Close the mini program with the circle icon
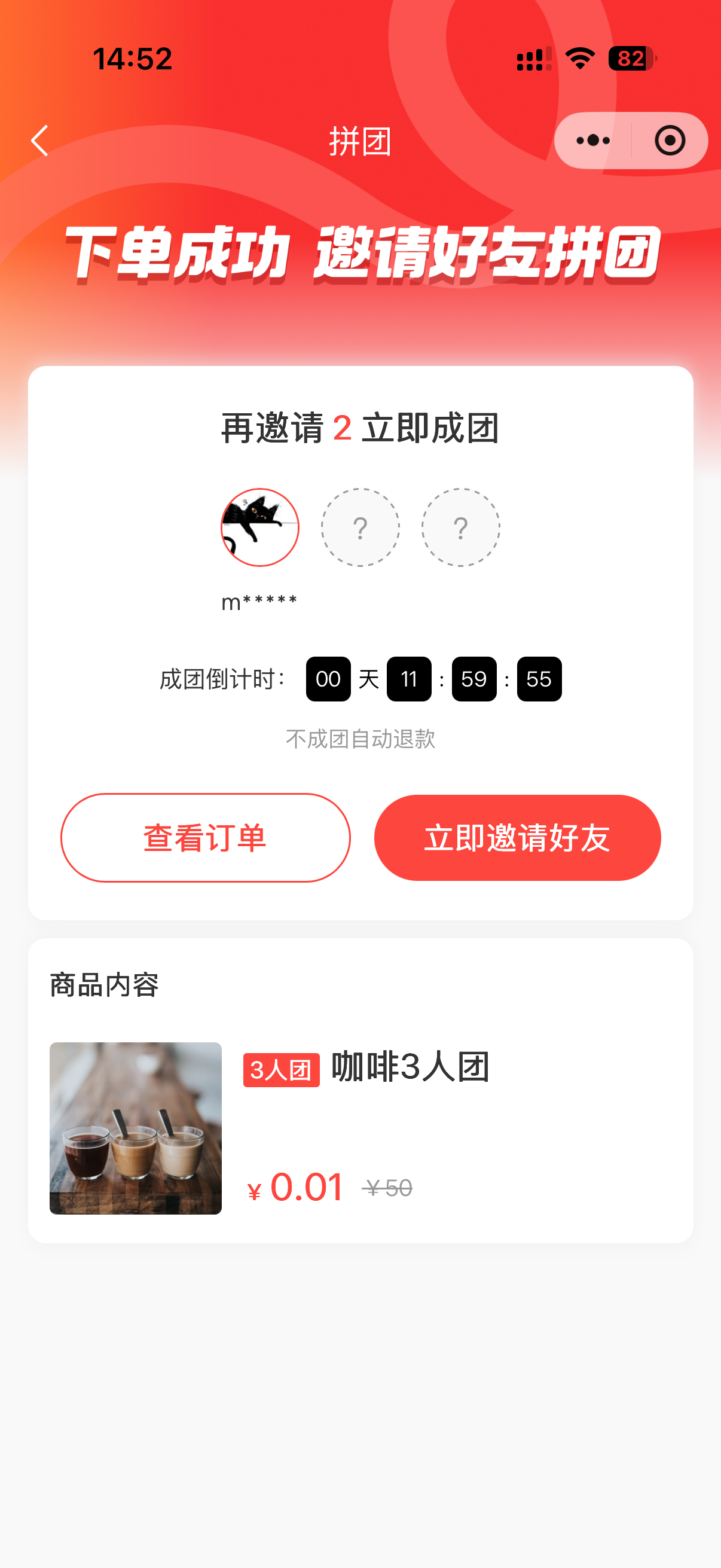Image resolution: width=721 pixels, height=1568 pixels. (x=669, y=141)
